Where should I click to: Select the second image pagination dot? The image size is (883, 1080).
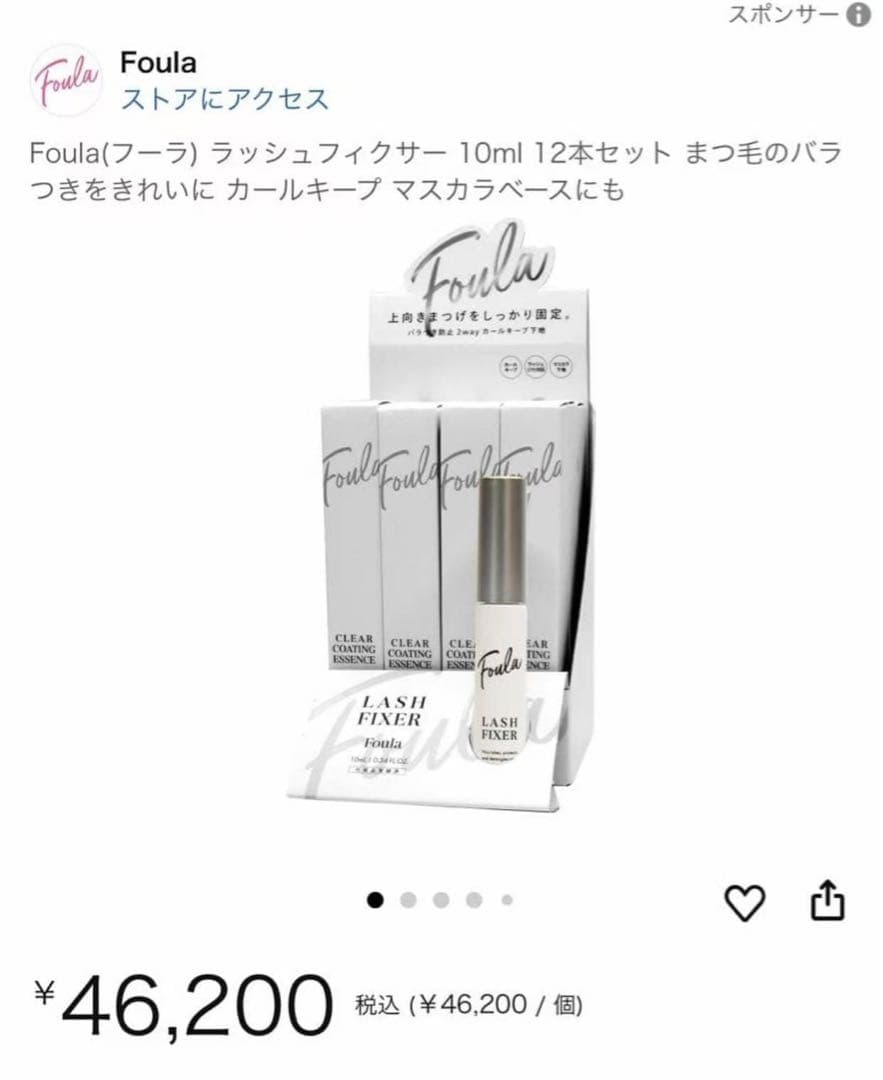(x=408, y=899)
